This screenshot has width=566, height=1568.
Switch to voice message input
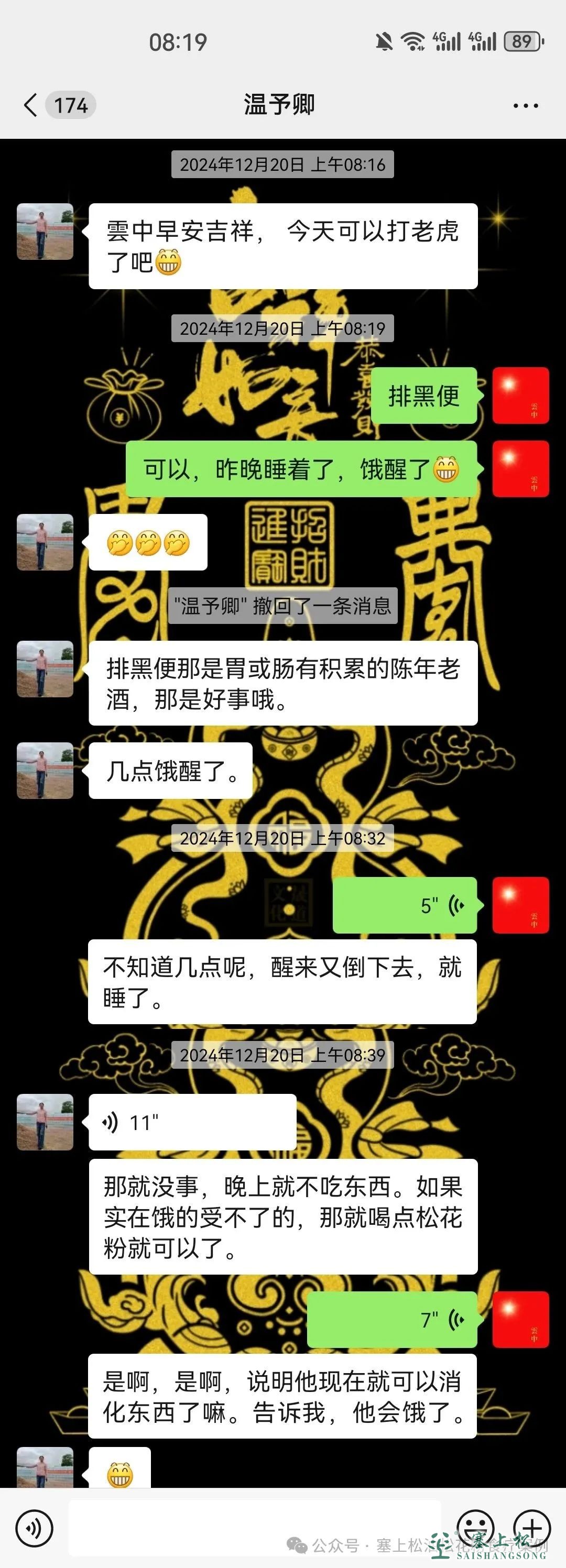(35, 1528)
